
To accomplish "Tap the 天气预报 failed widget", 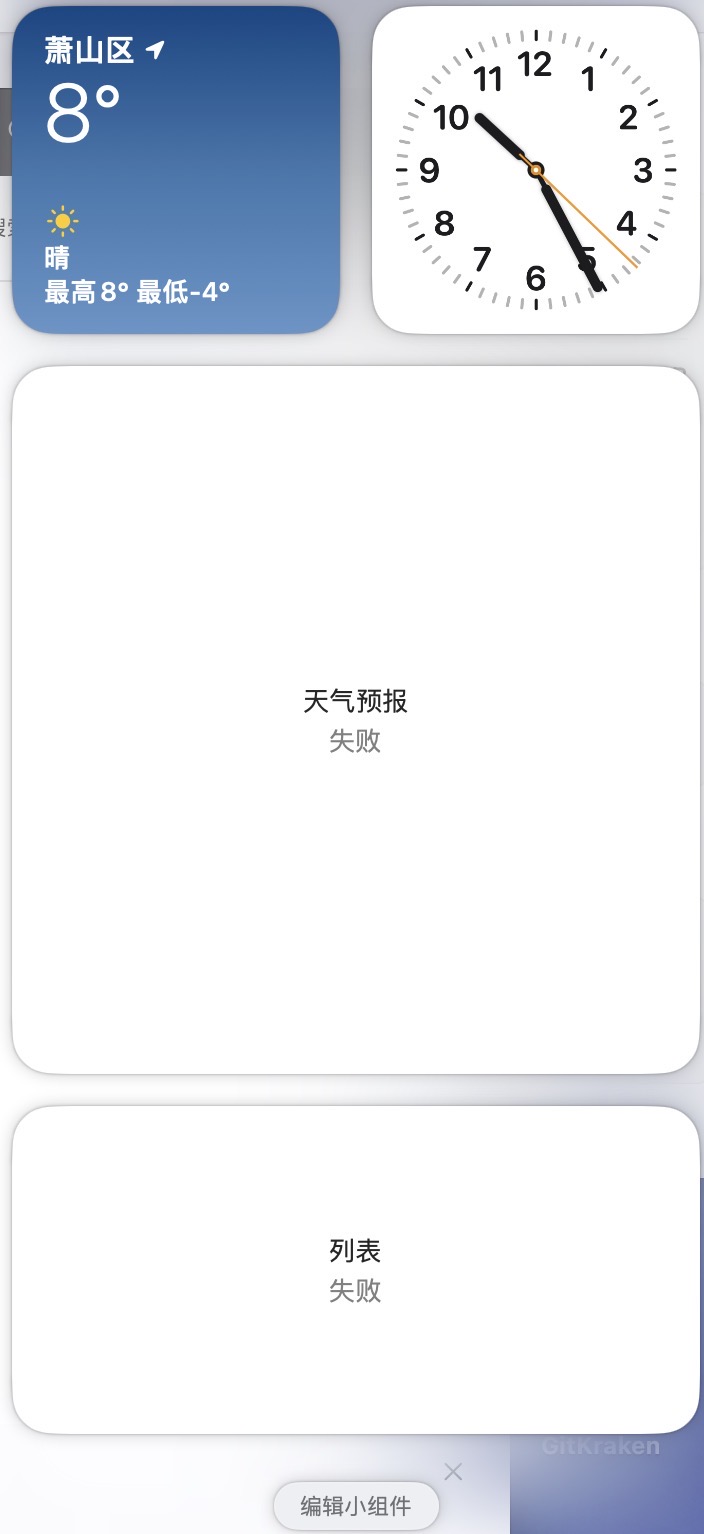I will tap(355, 720).
